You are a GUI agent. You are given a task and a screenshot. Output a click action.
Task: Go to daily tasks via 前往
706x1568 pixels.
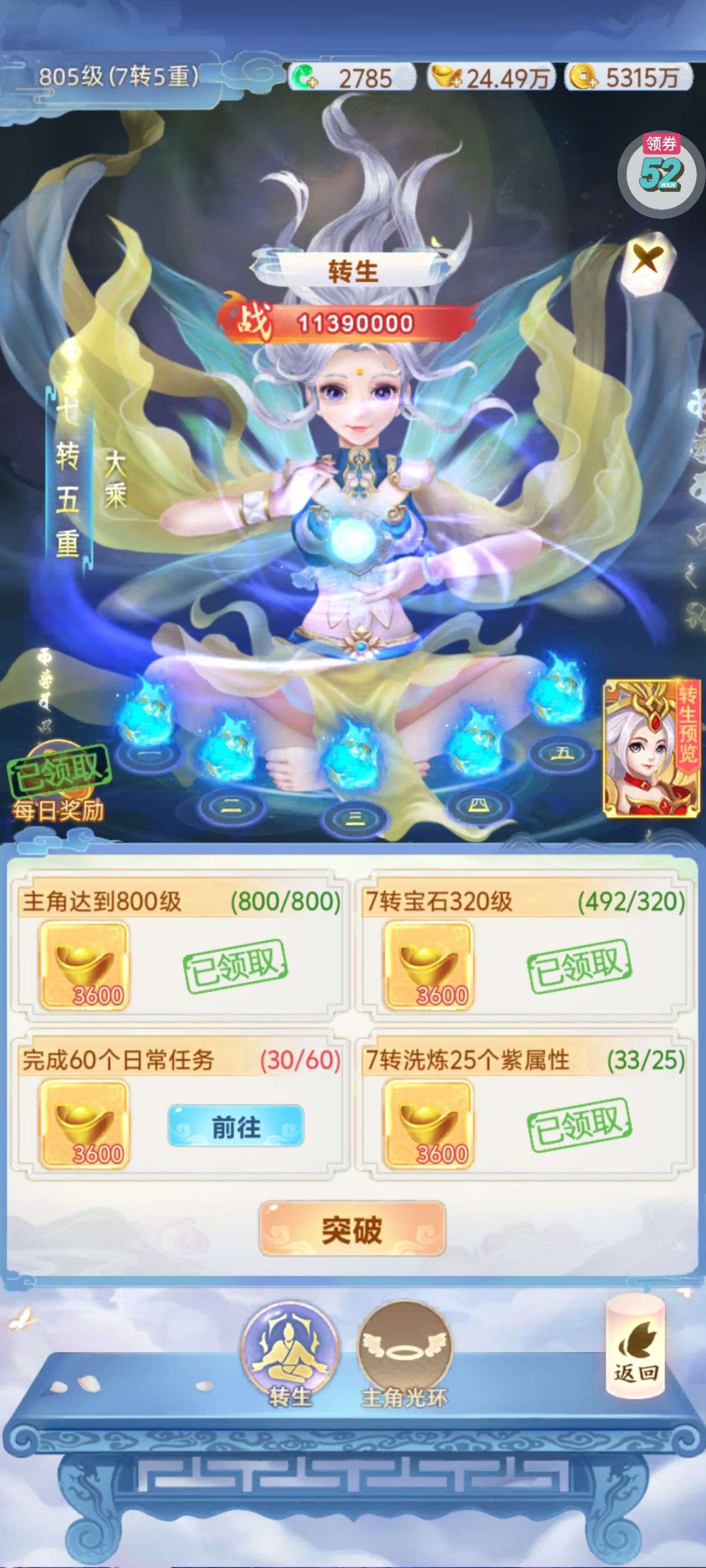[x=236, y=1125]
